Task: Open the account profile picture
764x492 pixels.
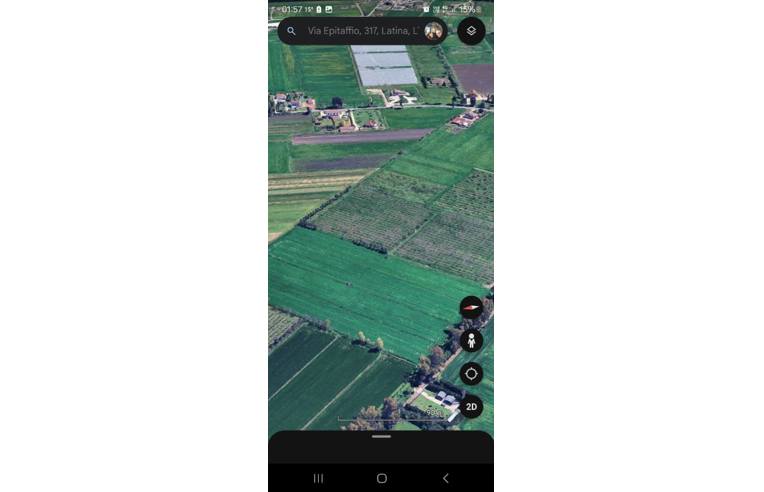Action: tap(433, 31)
